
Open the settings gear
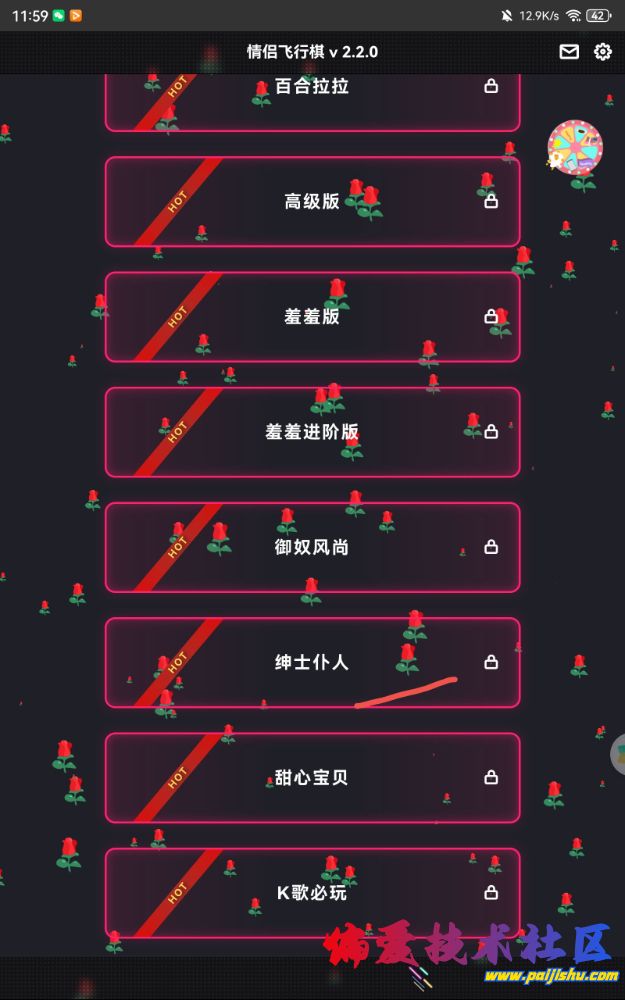(603, 52)
